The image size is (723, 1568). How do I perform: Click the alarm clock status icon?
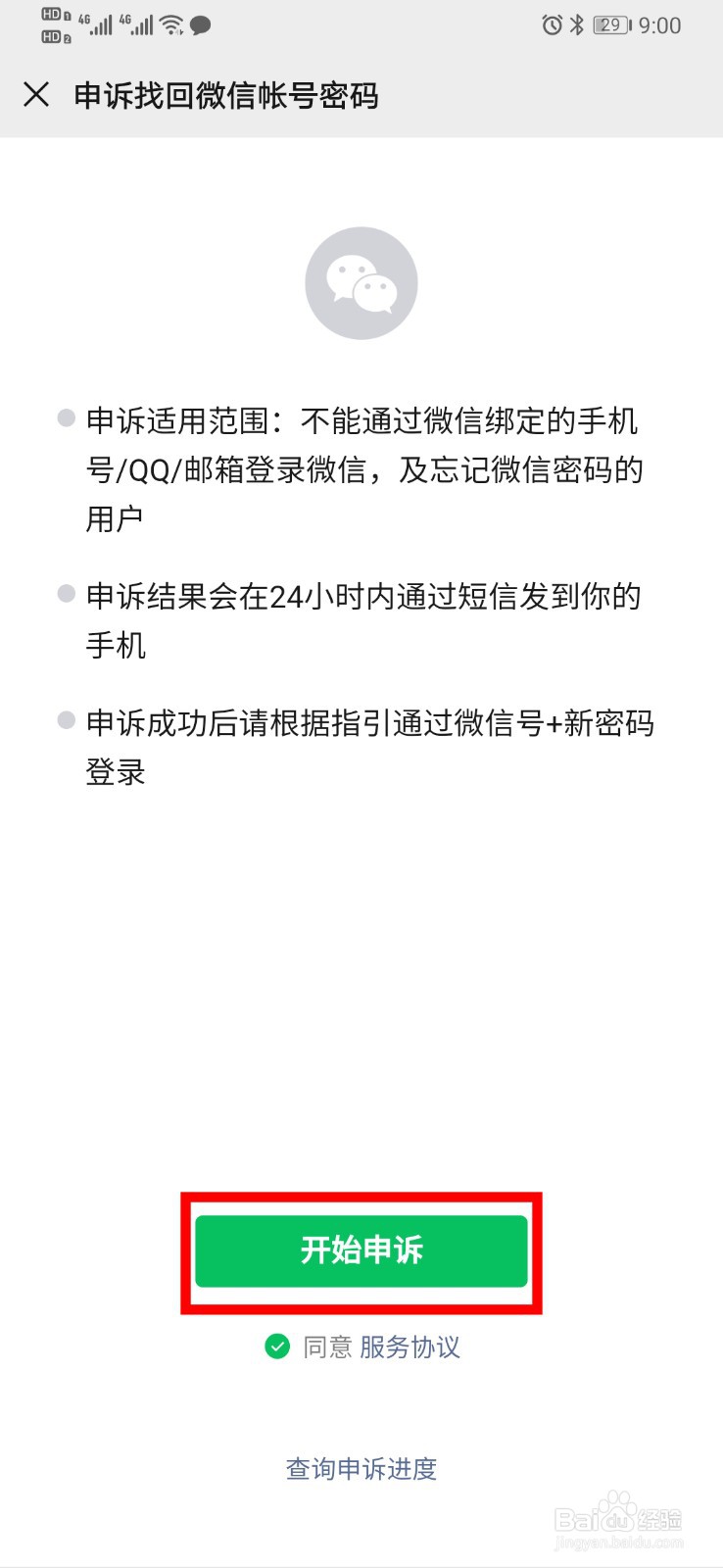coord(552,25)
